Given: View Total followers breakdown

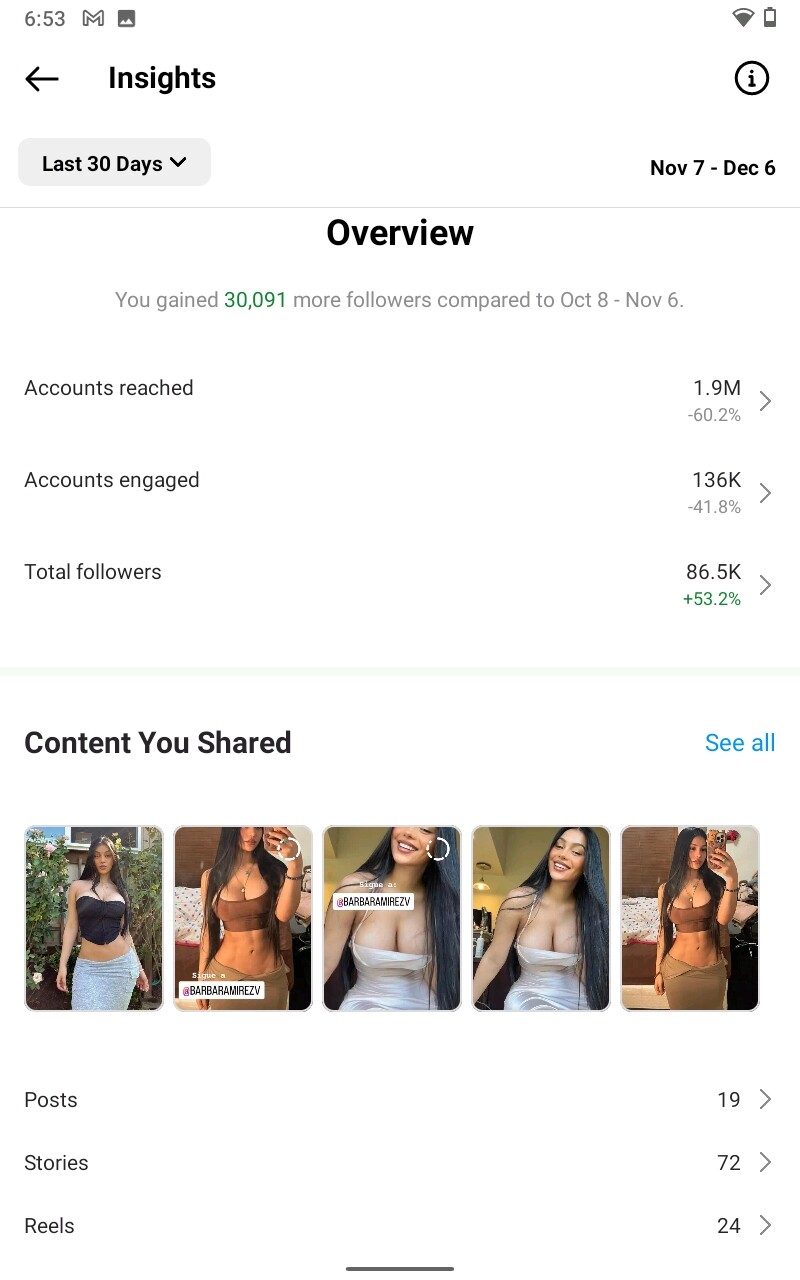Looking at the screenshot, I should 400,585.
